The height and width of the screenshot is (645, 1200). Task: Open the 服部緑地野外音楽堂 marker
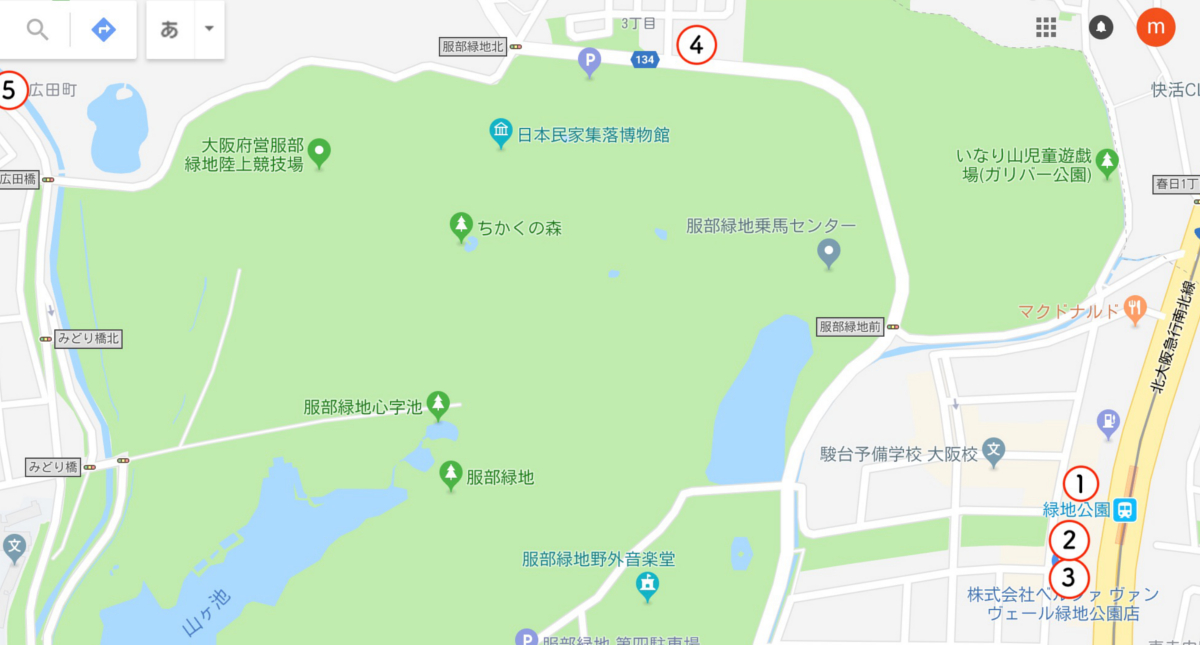(x=648, y=587)
